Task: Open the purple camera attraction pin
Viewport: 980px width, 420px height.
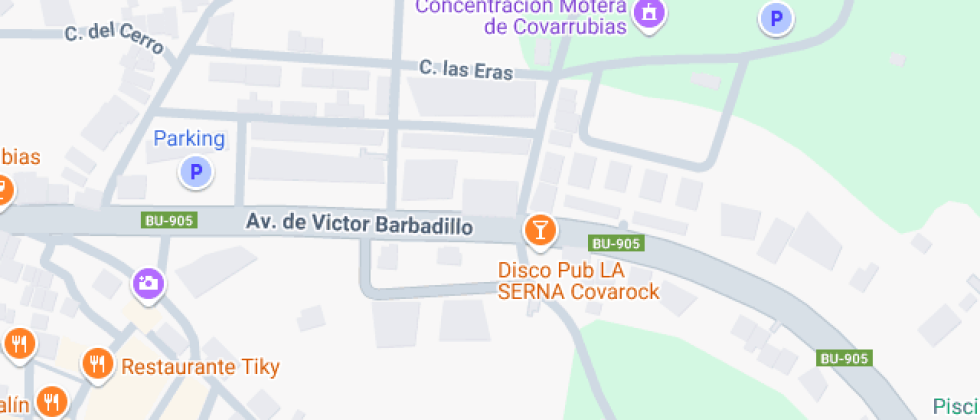Action: [x=148, y=284]
